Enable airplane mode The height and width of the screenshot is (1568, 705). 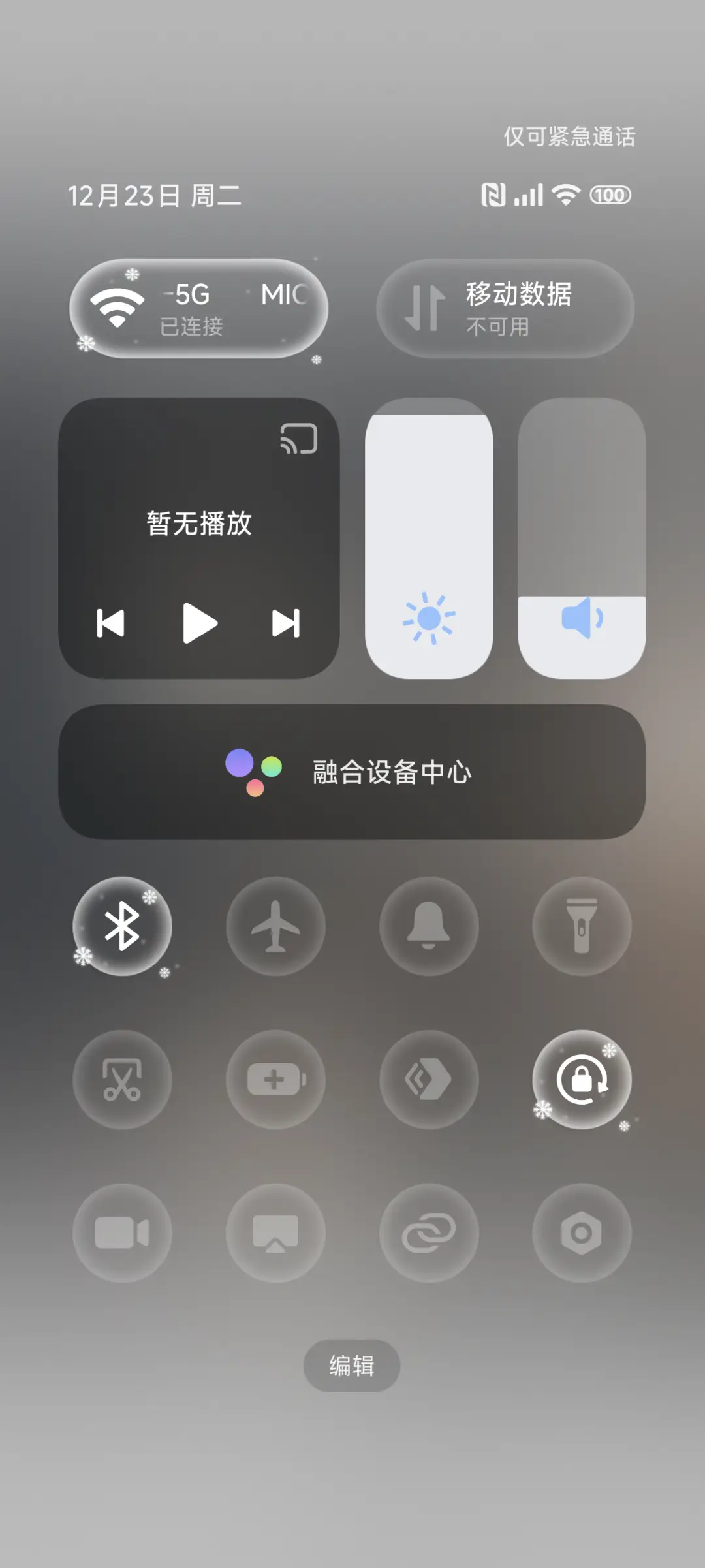[x=275, y=927]
